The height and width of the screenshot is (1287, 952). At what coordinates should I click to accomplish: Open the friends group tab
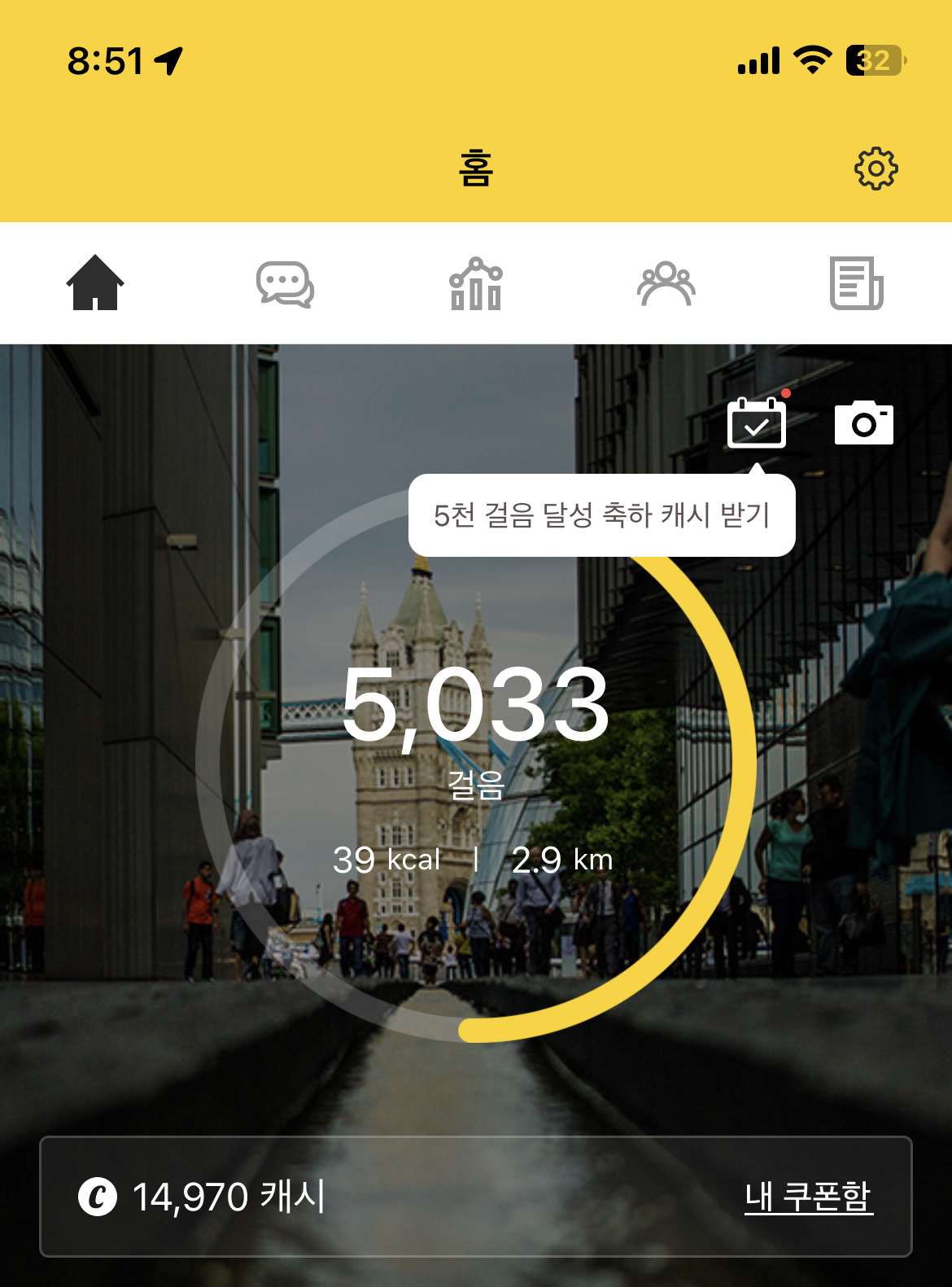pos(666,284)
